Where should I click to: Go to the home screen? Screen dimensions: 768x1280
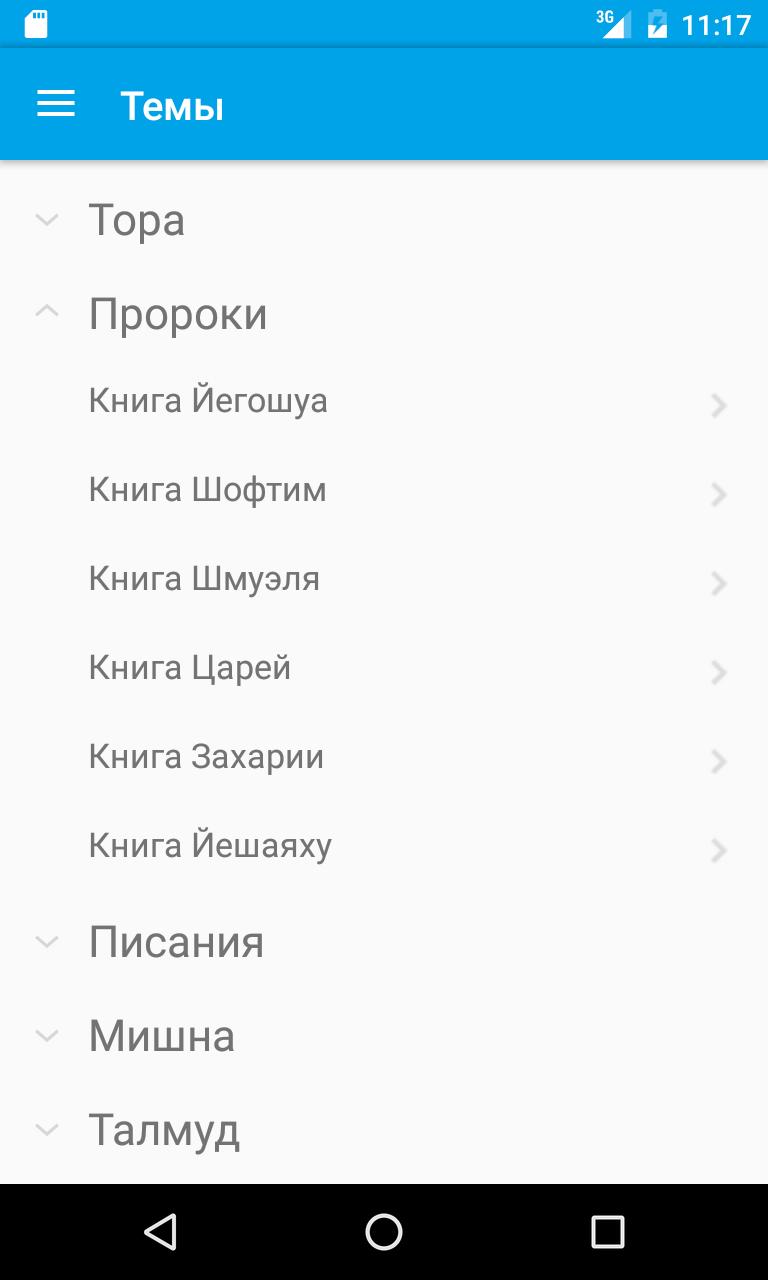pos(384,1232)
